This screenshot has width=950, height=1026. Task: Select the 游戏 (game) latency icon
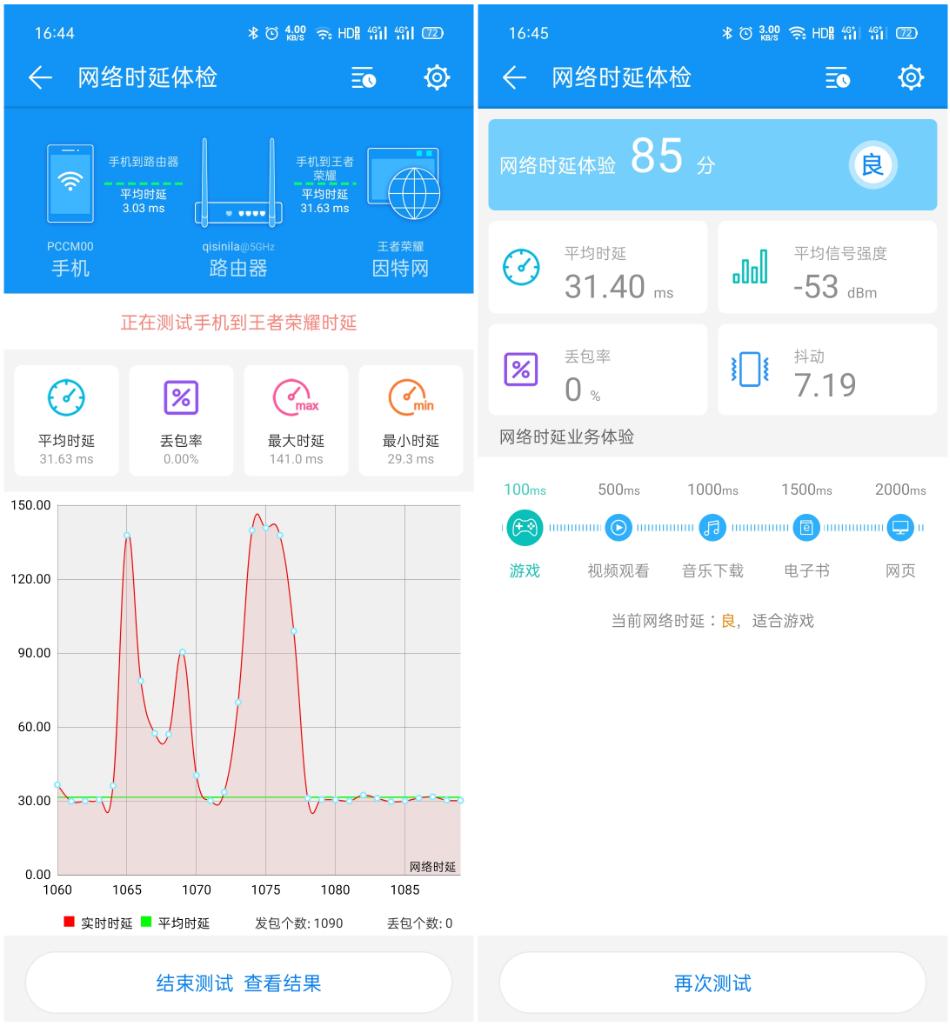coord(522,527)
